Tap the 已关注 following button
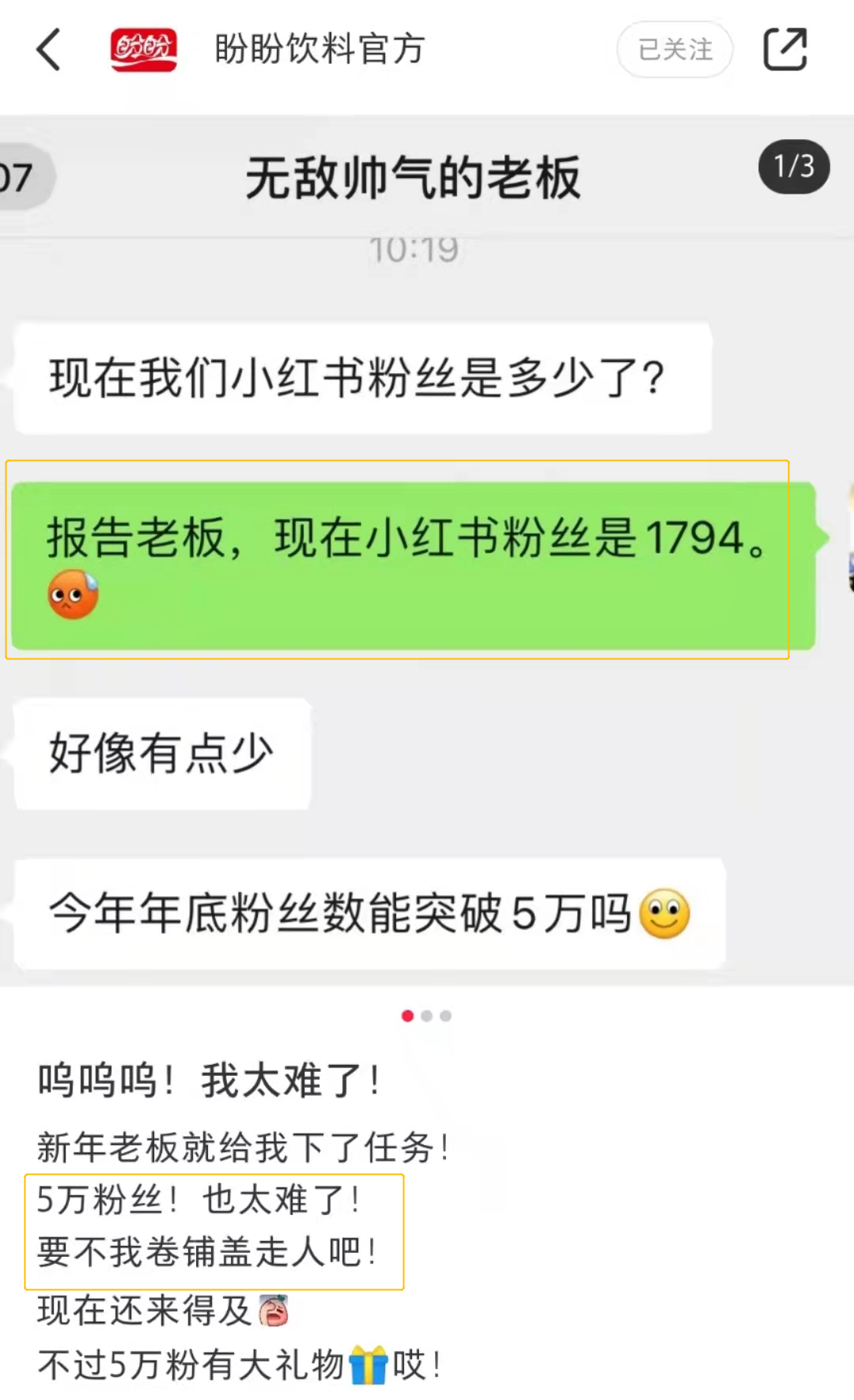This screenshot has height=1400, width=854. point(675,50)
